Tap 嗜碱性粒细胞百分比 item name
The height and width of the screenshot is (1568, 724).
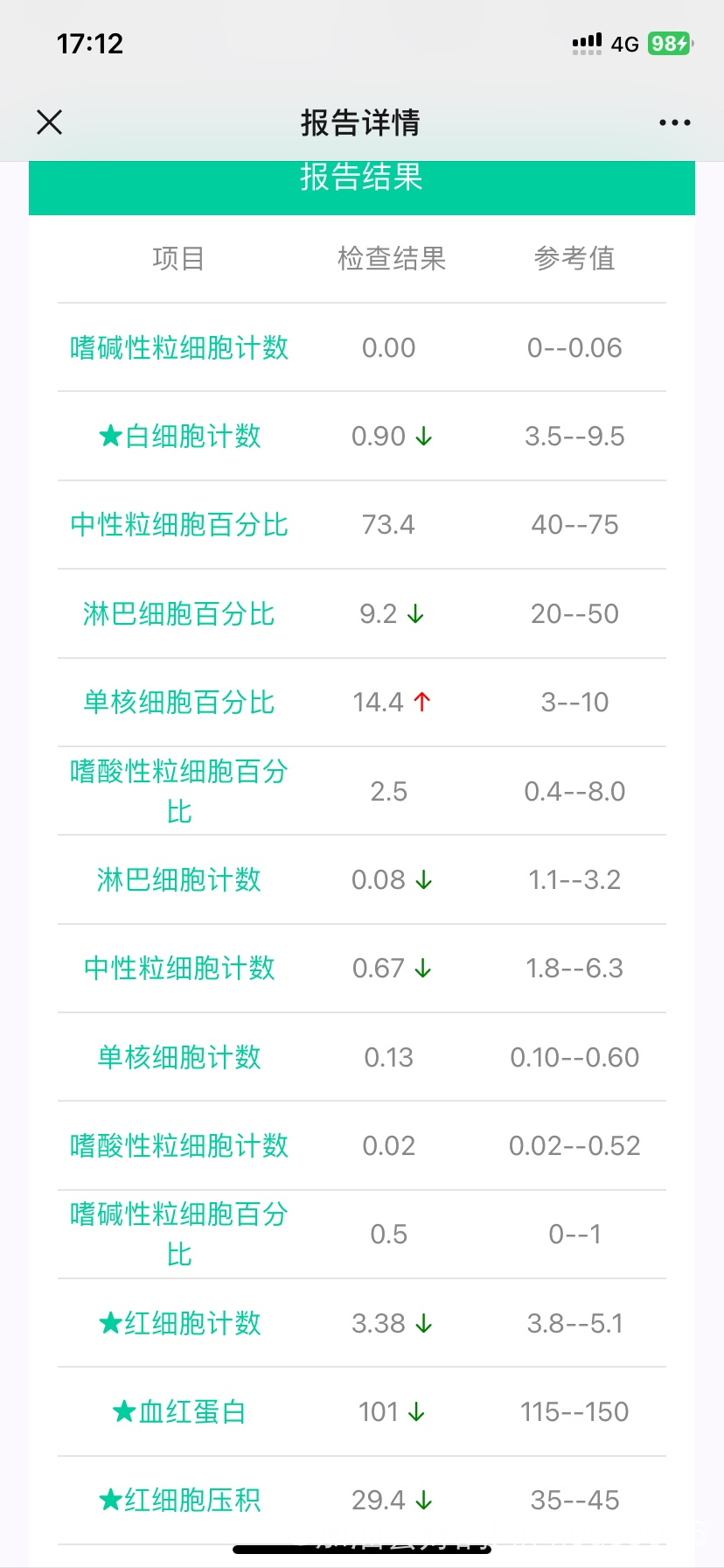point(179,1235)
